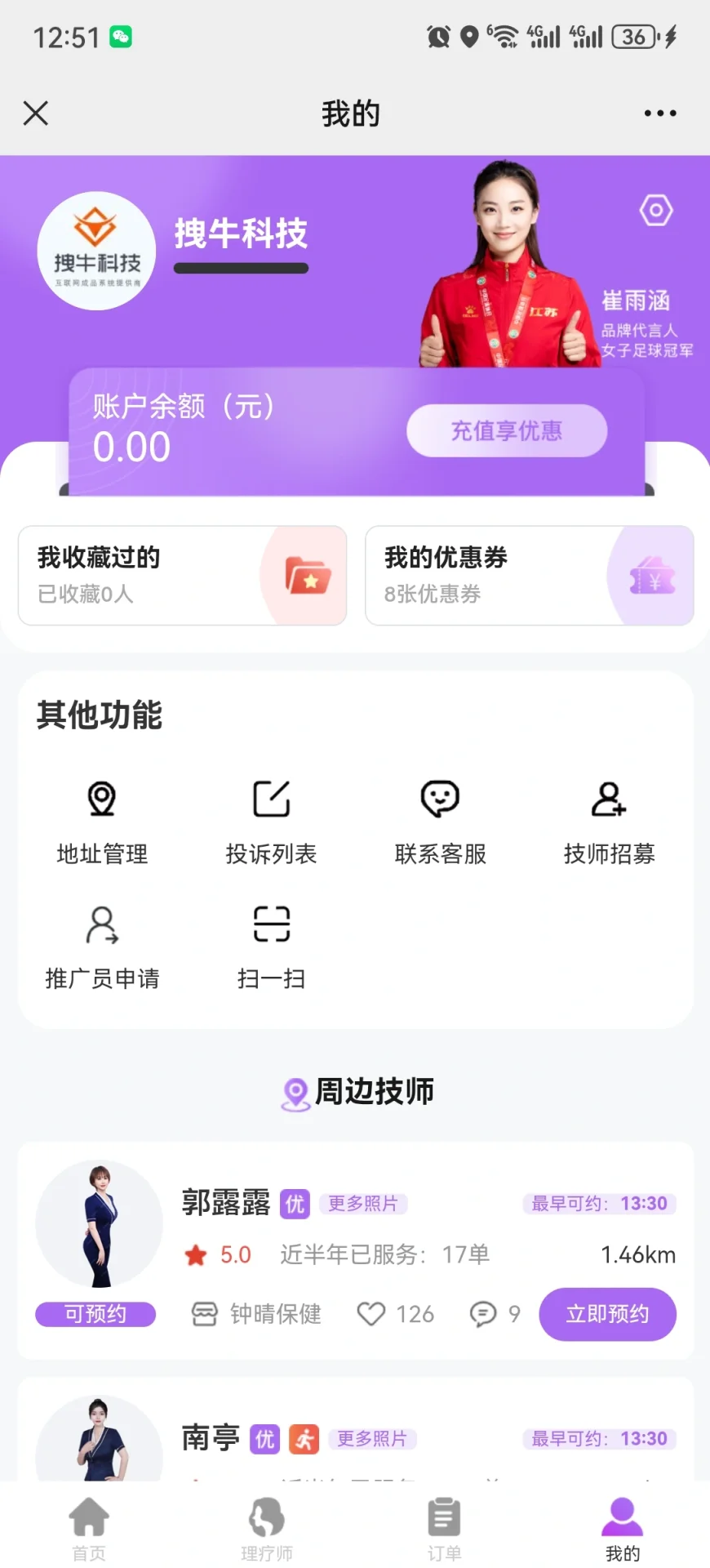Go to 投诉列表 complaints list
The height and width of the screenshot is (1568, 710).
(271, 821)
